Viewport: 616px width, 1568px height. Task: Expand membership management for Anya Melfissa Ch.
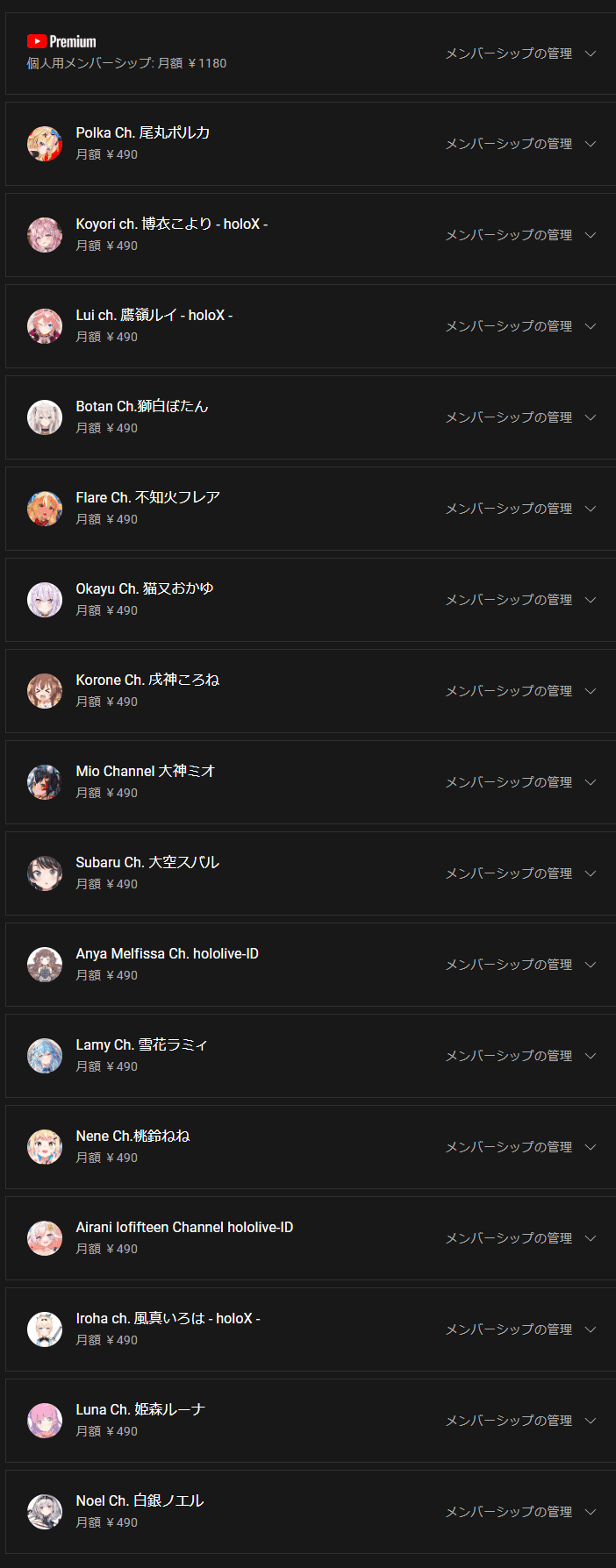[x=519, y=965]
